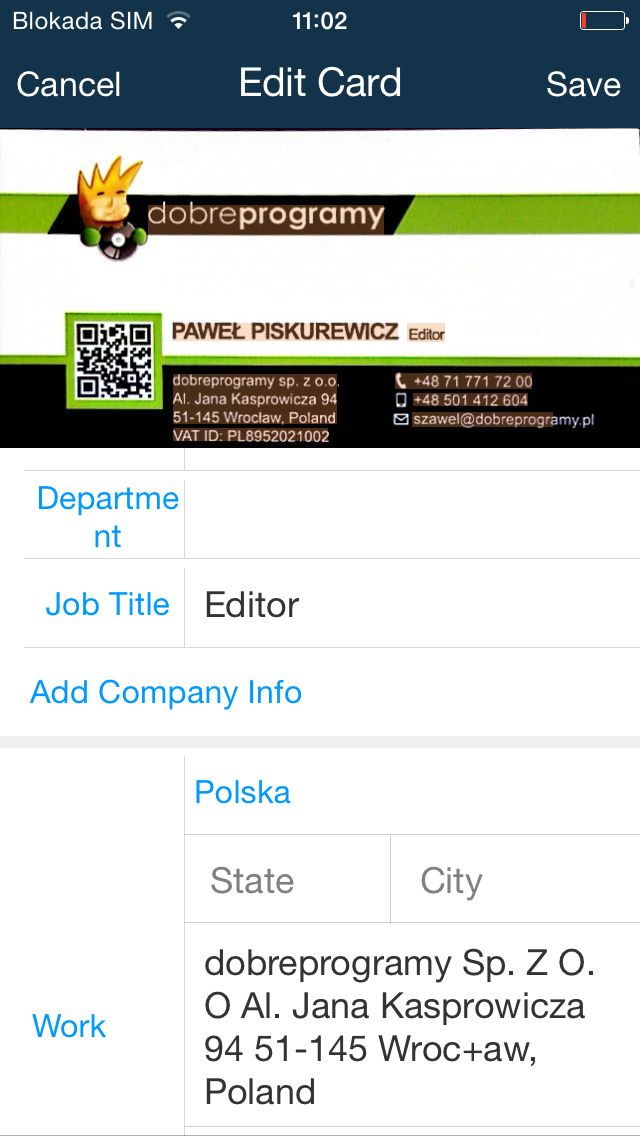
Task: Open the scanned business card image
Action: 320,288
